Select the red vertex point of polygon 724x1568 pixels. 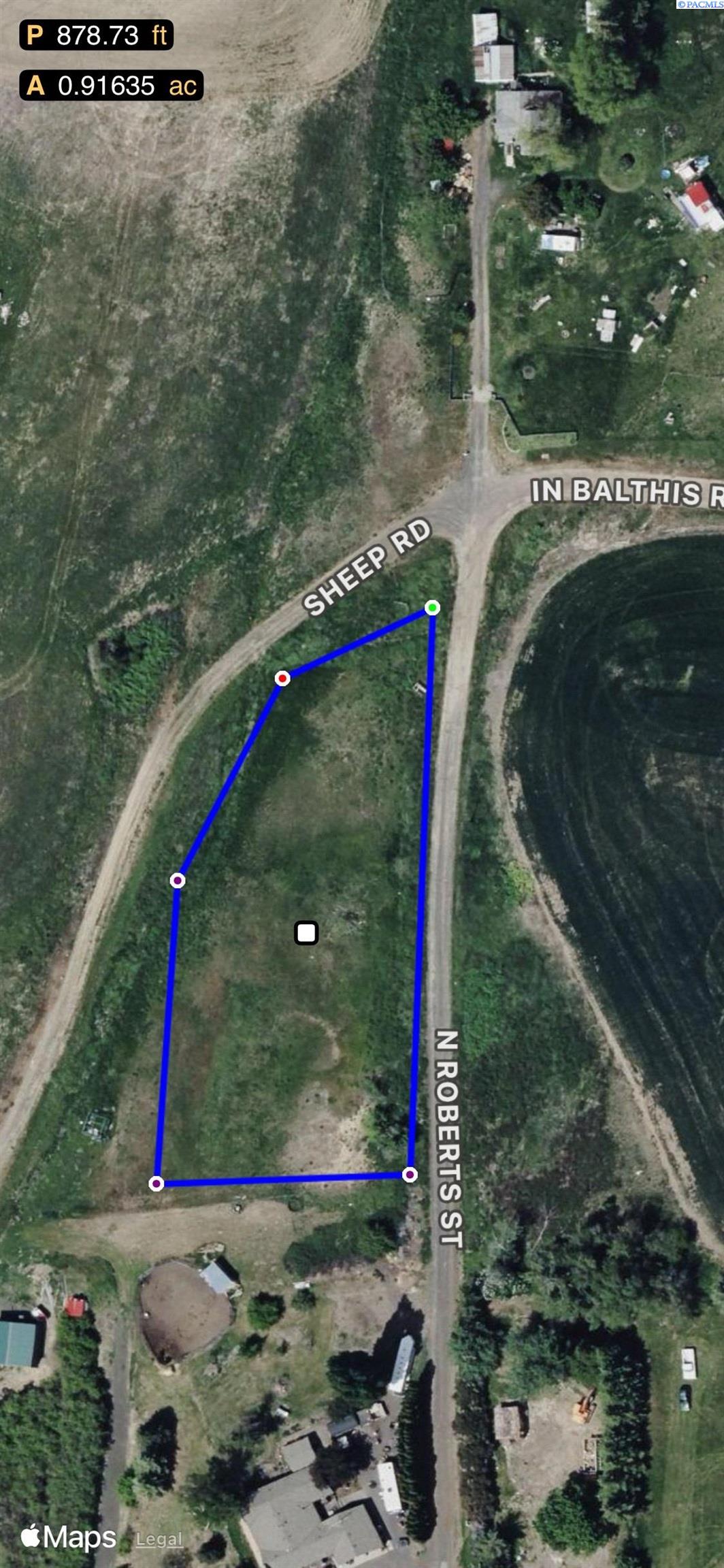(282, 678)
